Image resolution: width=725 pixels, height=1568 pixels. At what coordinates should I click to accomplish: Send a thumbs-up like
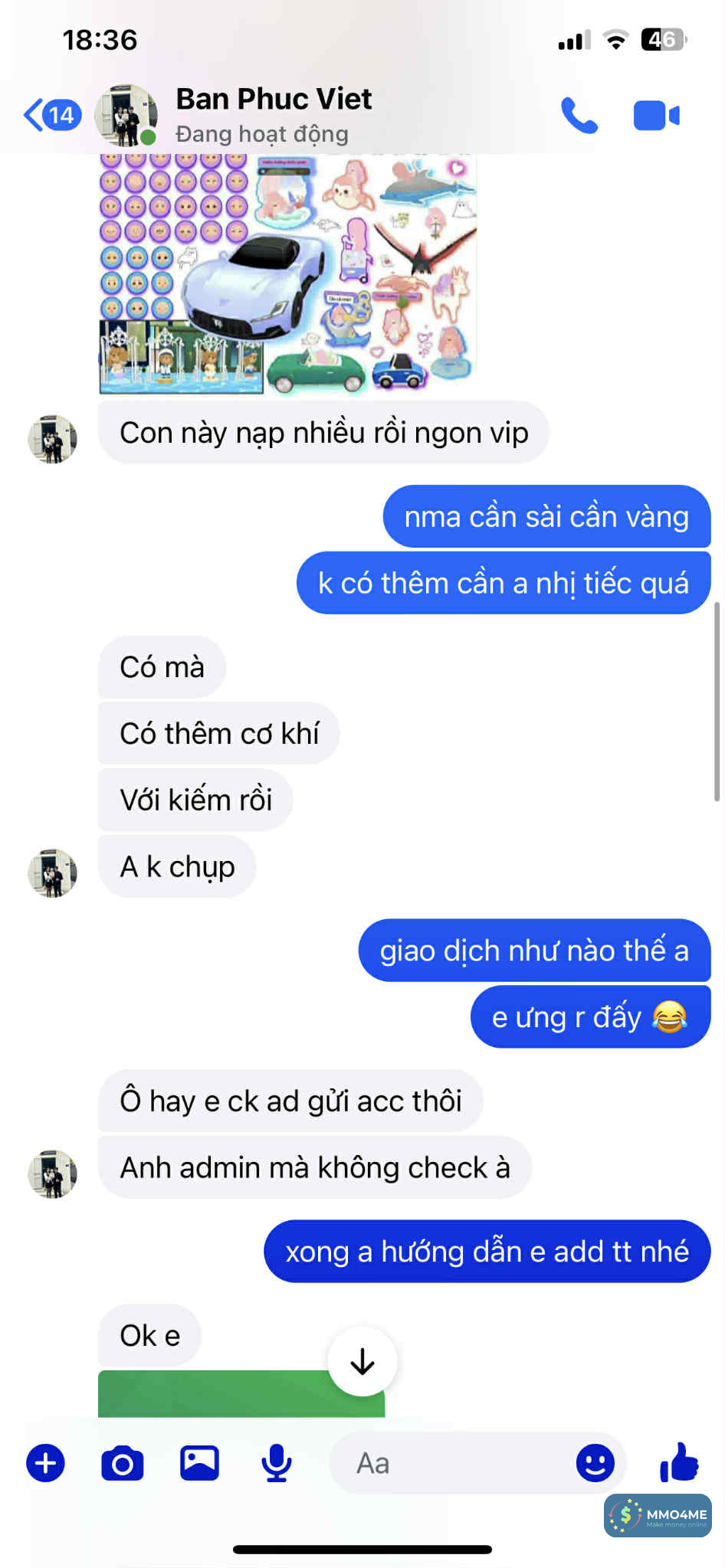click(x=679, y=1462)
